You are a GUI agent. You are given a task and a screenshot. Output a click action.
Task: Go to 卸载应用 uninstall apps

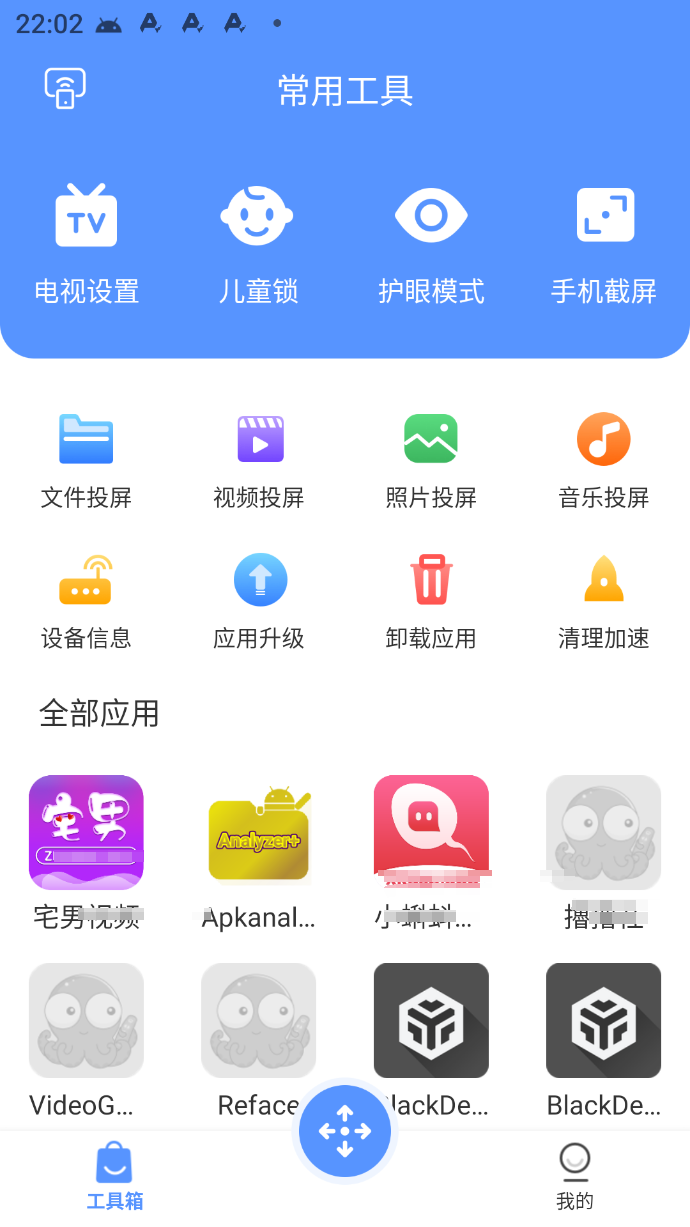431,600
